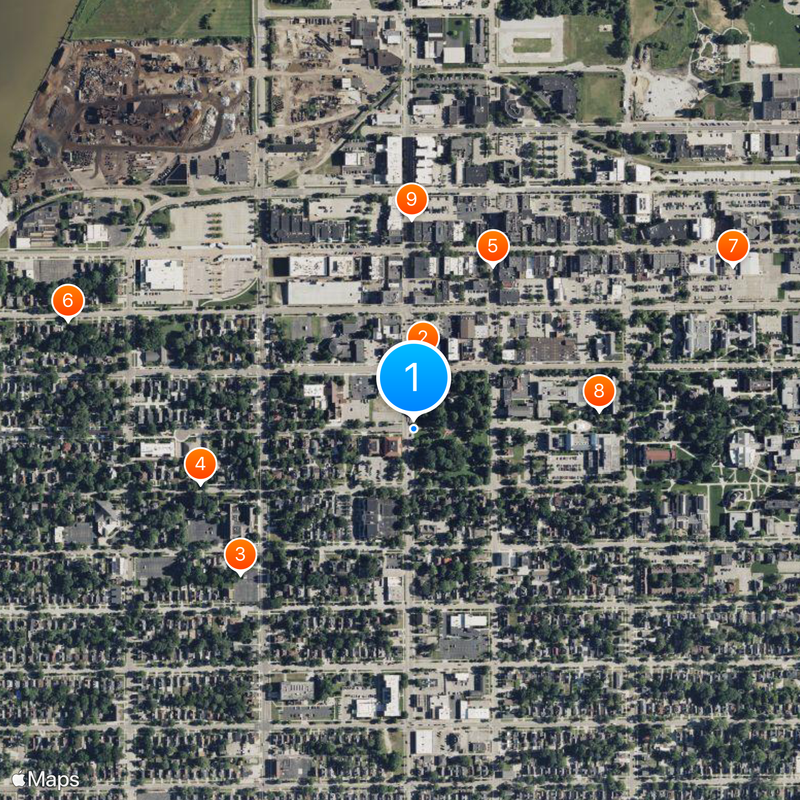Select the orange pin numbered 7
Viewport: 800px width, 800px height.
click(x=733, y=245)
